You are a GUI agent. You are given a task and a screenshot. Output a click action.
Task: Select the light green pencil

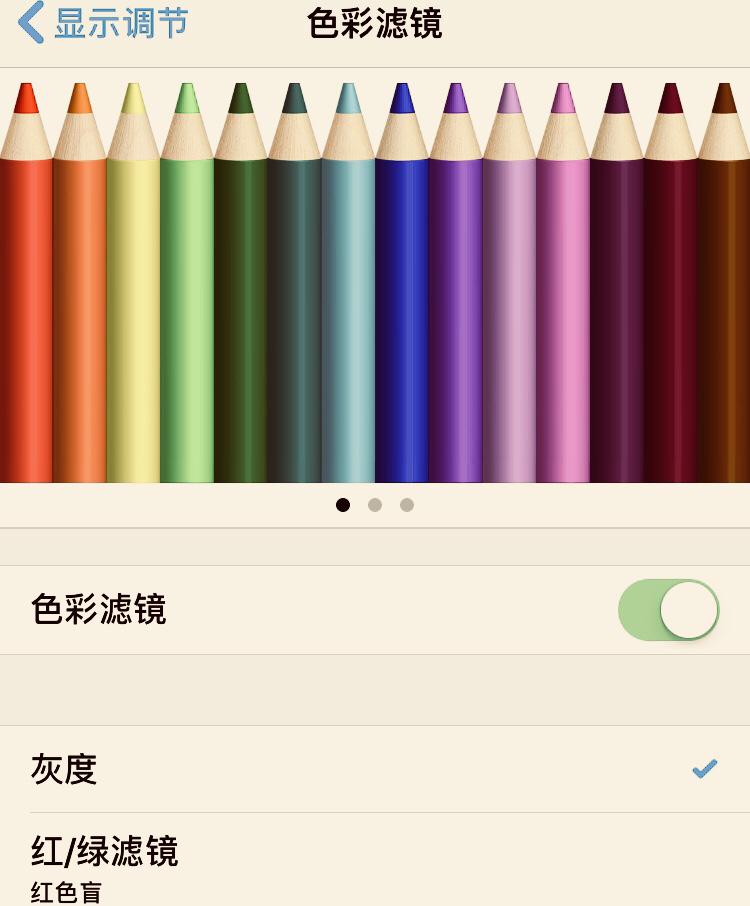pyautogui.click(x=187, y=300)
